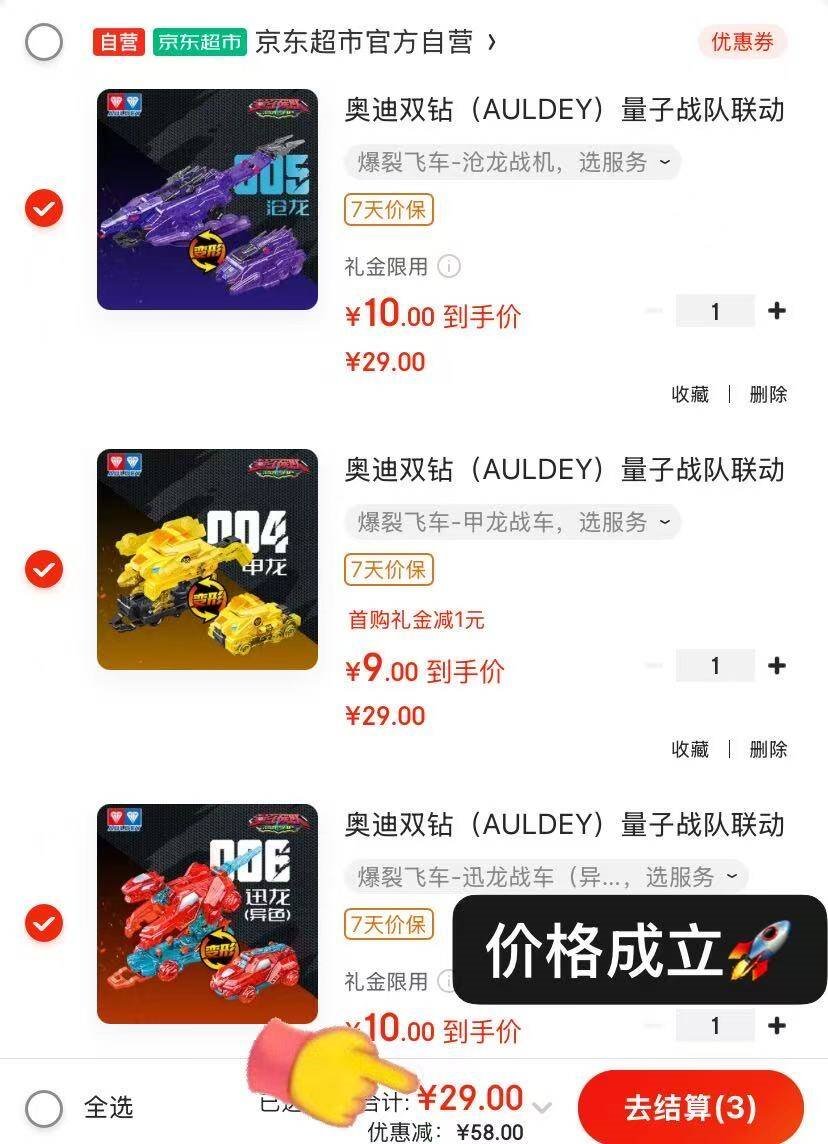
Task: Uncheck the 沧龙战机 item
Action: click(x=44, y=209)
